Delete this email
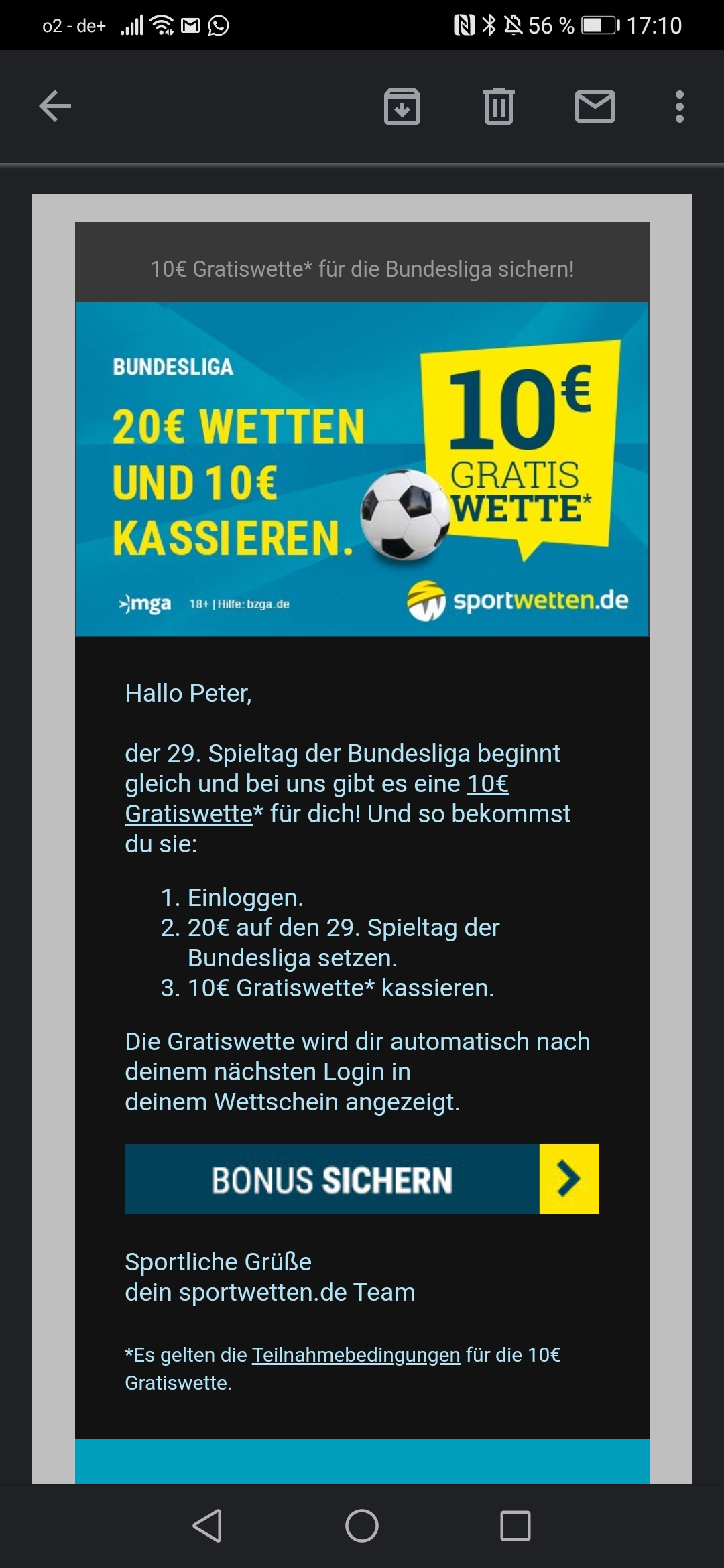 pyautogui.click(x=498, y=107)
